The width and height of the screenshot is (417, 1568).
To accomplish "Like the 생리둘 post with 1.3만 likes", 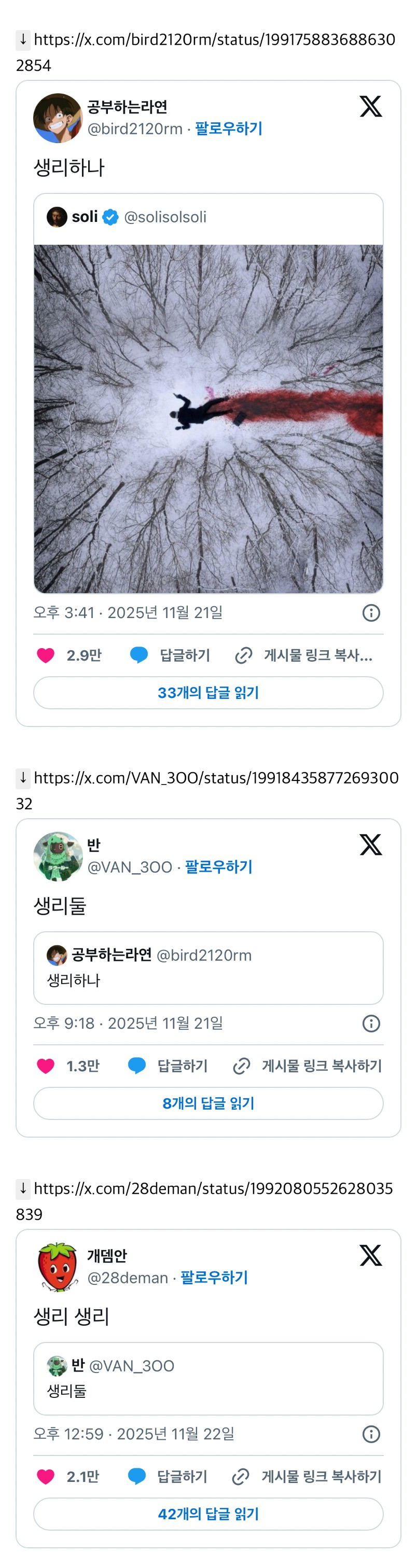I will (x=46, y=1066).
